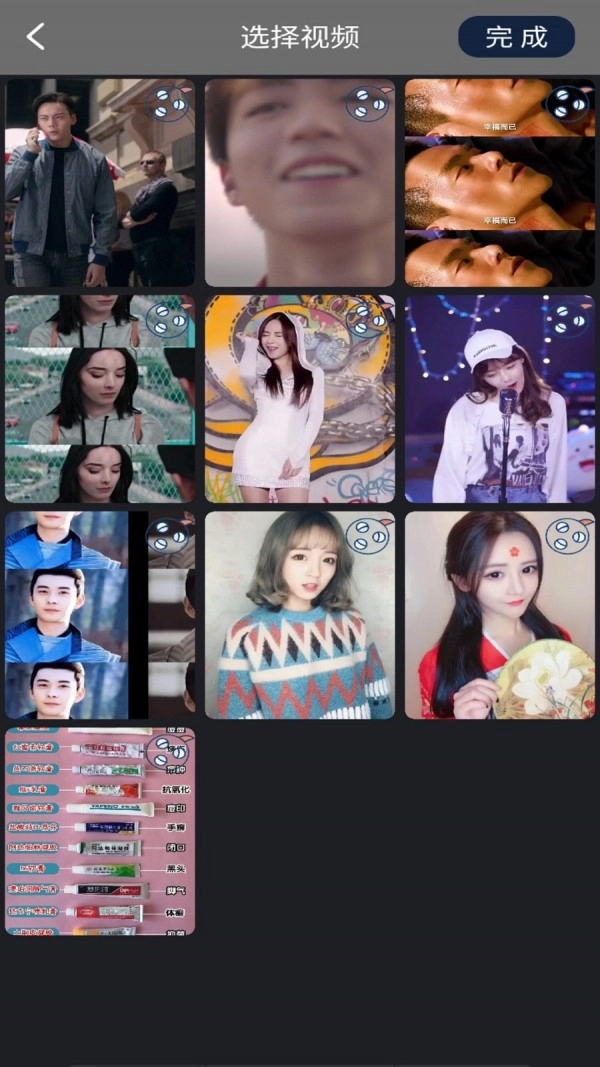Screen dimensions: 600x1067
Task: Select the video of woman behind green fence
Action: 100,398
